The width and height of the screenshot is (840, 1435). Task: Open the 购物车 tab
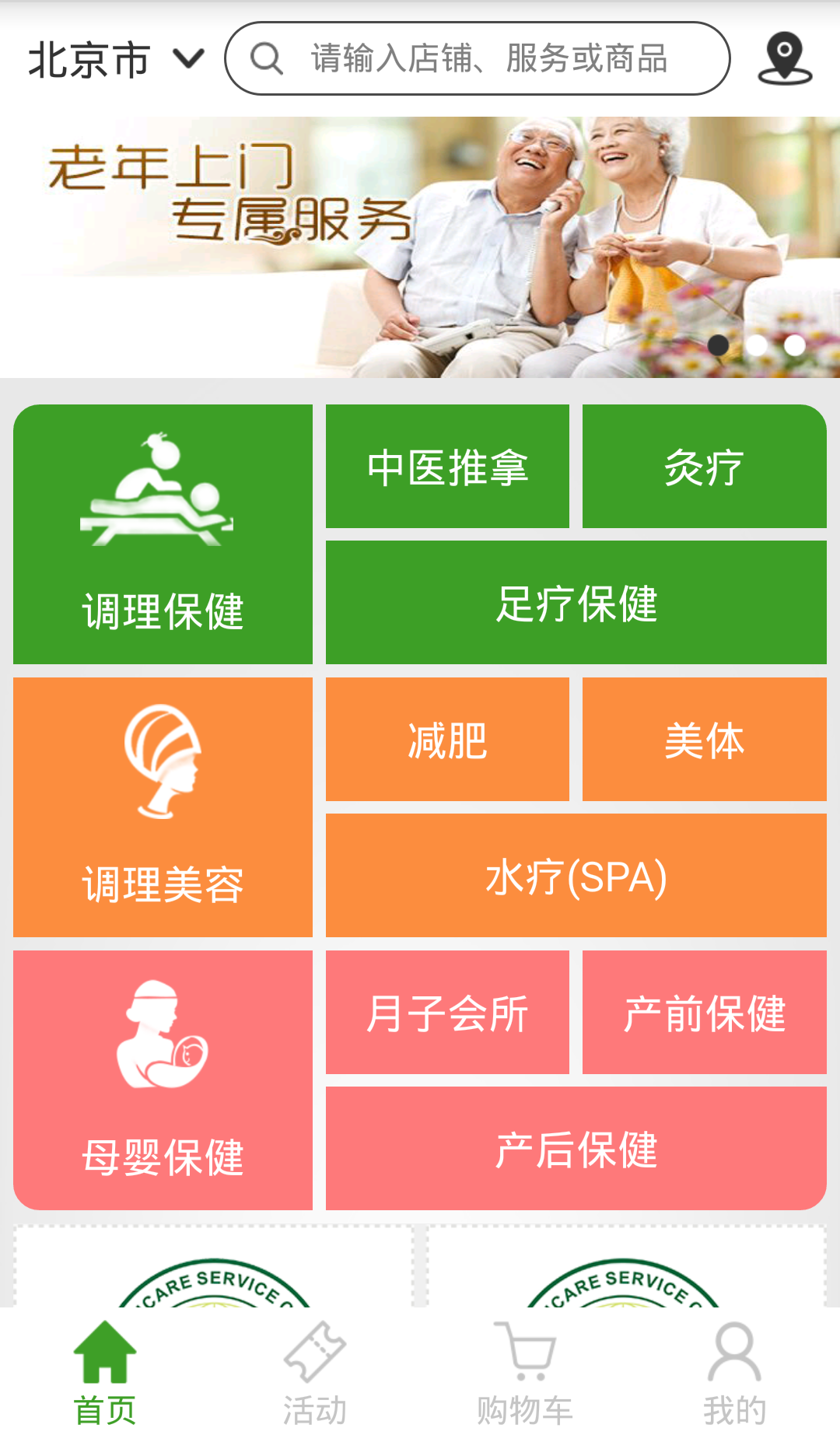point(524,1373)
